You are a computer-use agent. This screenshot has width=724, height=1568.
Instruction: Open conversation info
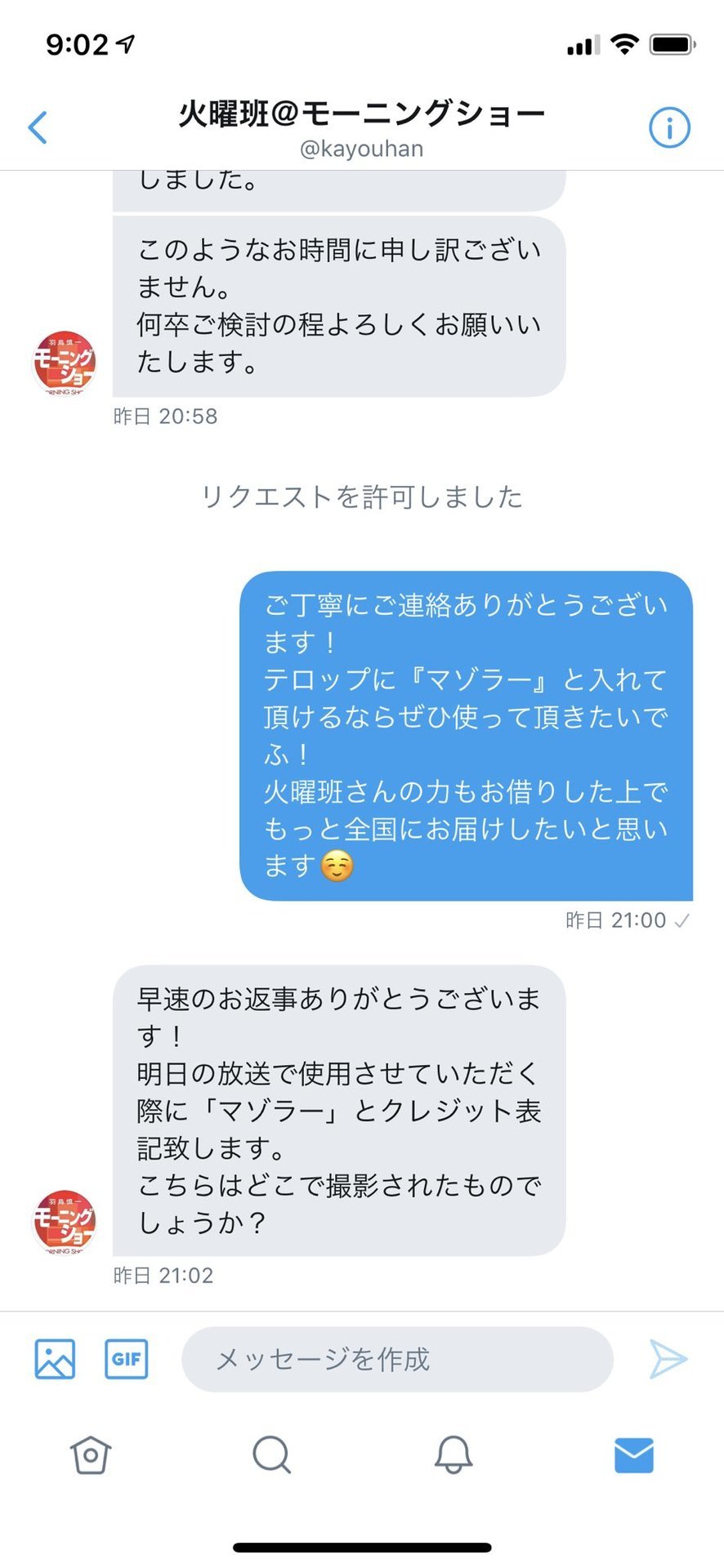coord(669,127)
